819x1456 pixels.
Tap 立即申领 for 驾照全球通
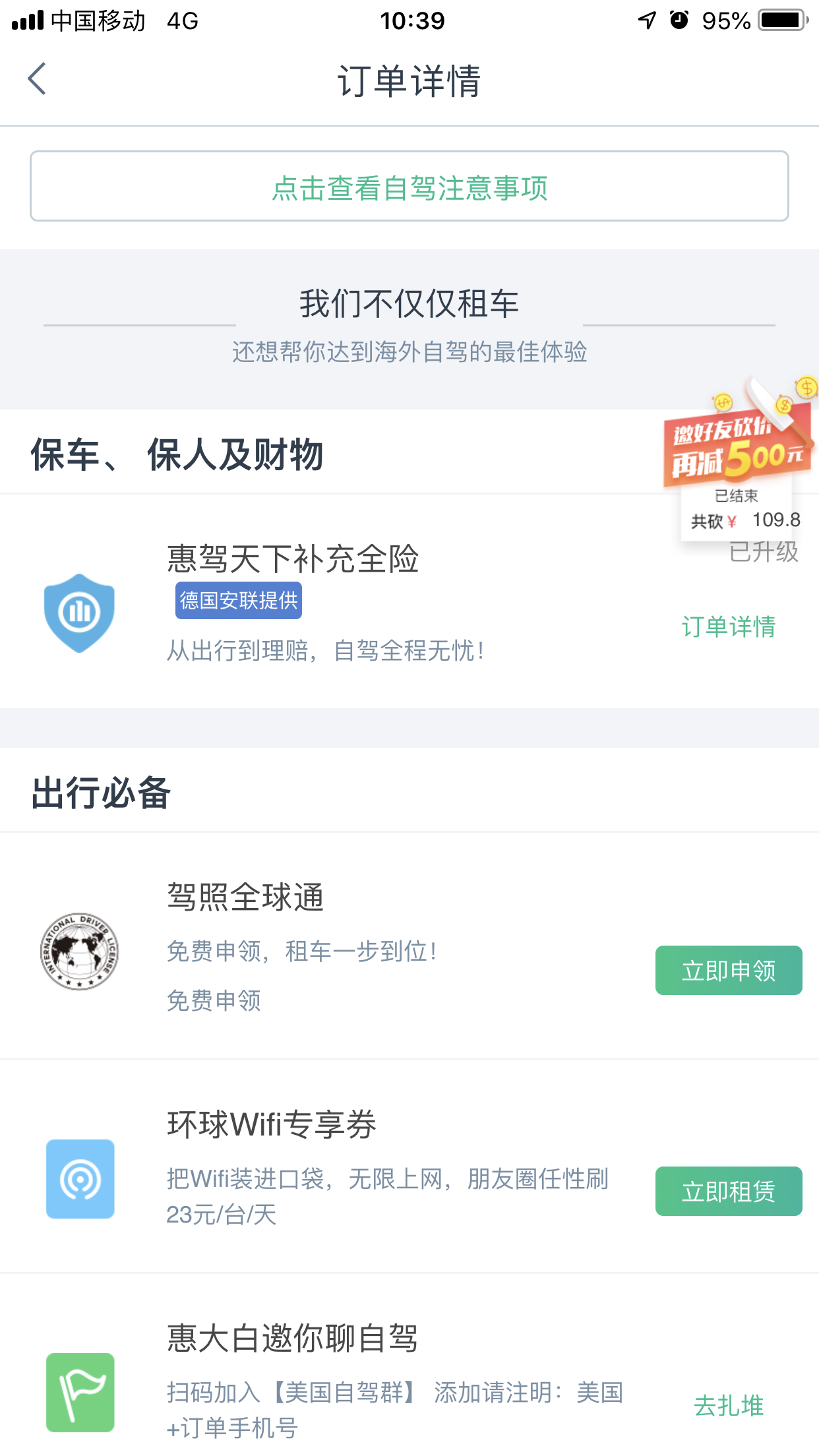[728, 970]
